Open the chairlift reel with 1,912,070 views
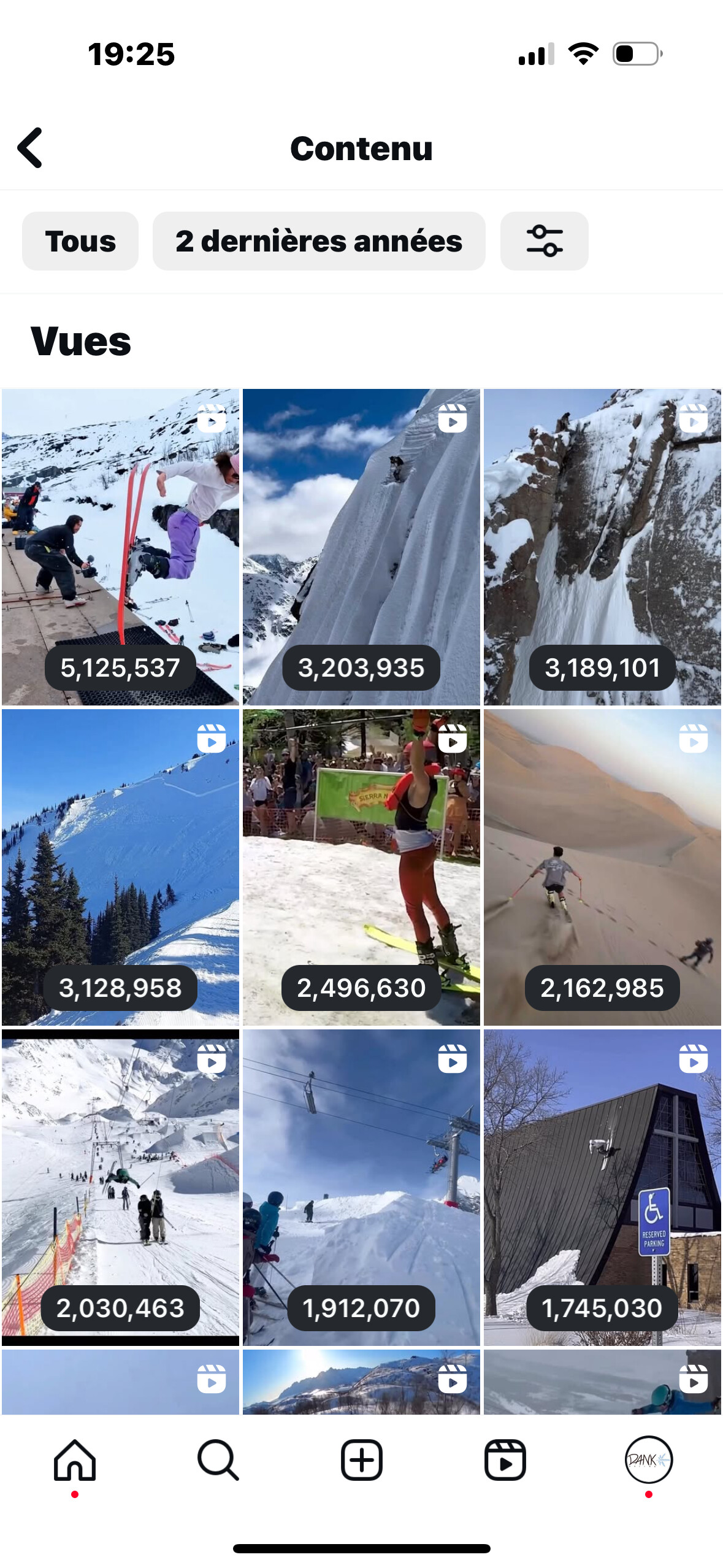 pyautogui.click(x=361, y=1188)
